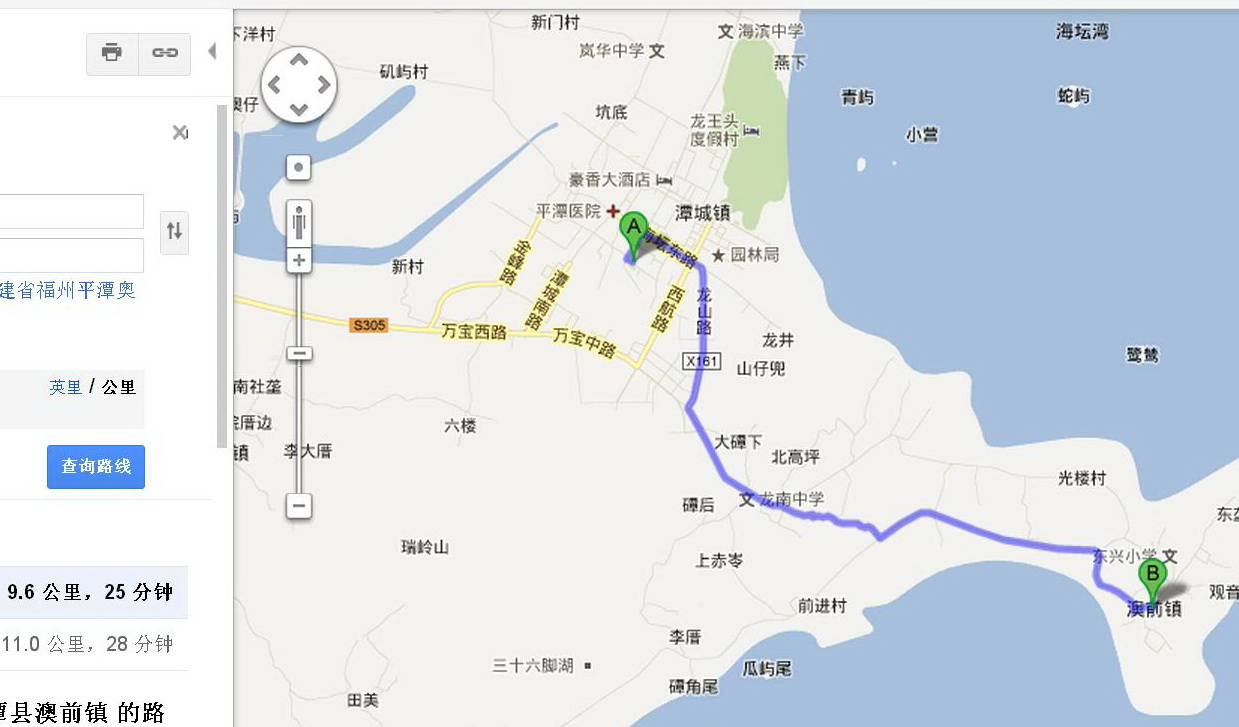
Task: Print the route directions
Action: [x=112, y=53]
